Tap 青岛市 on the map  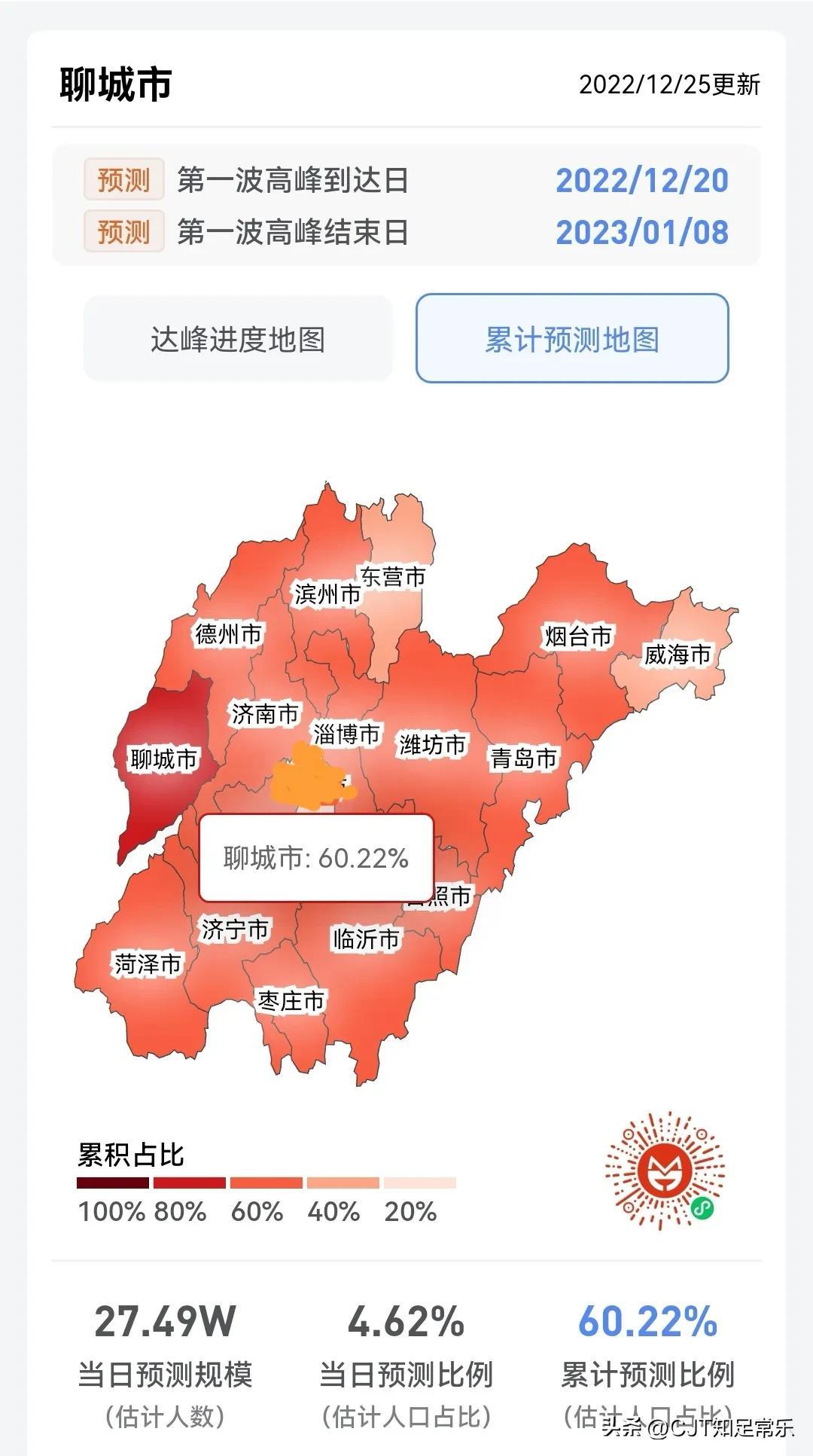(523, 757)
